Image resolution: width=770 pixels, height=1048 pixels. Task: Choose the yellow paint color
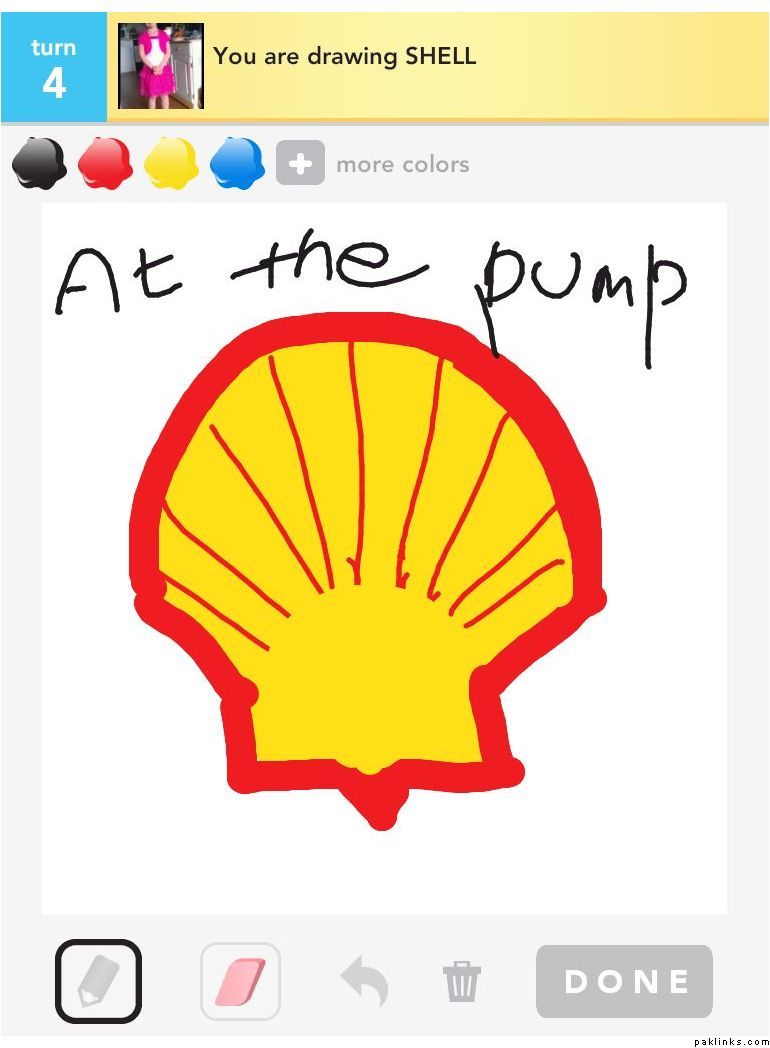coord(171,163)
